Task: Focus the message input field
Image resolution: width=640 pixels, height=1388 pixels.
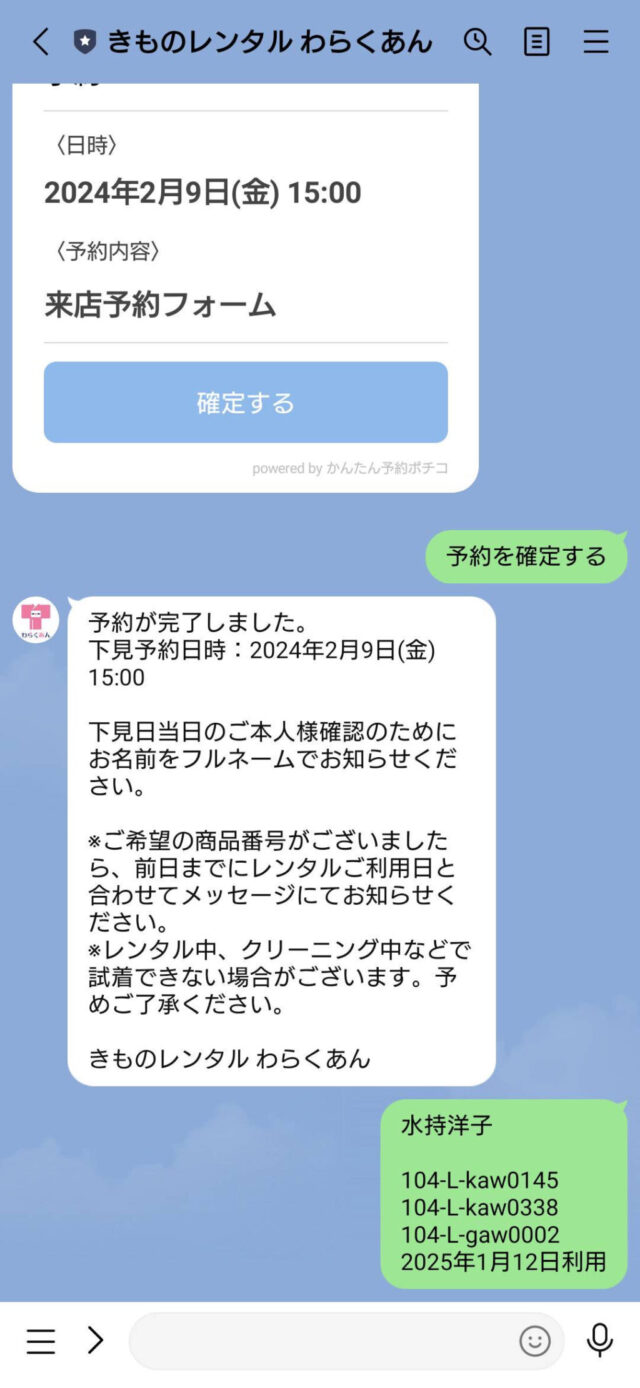Action: click(320, 1341)
